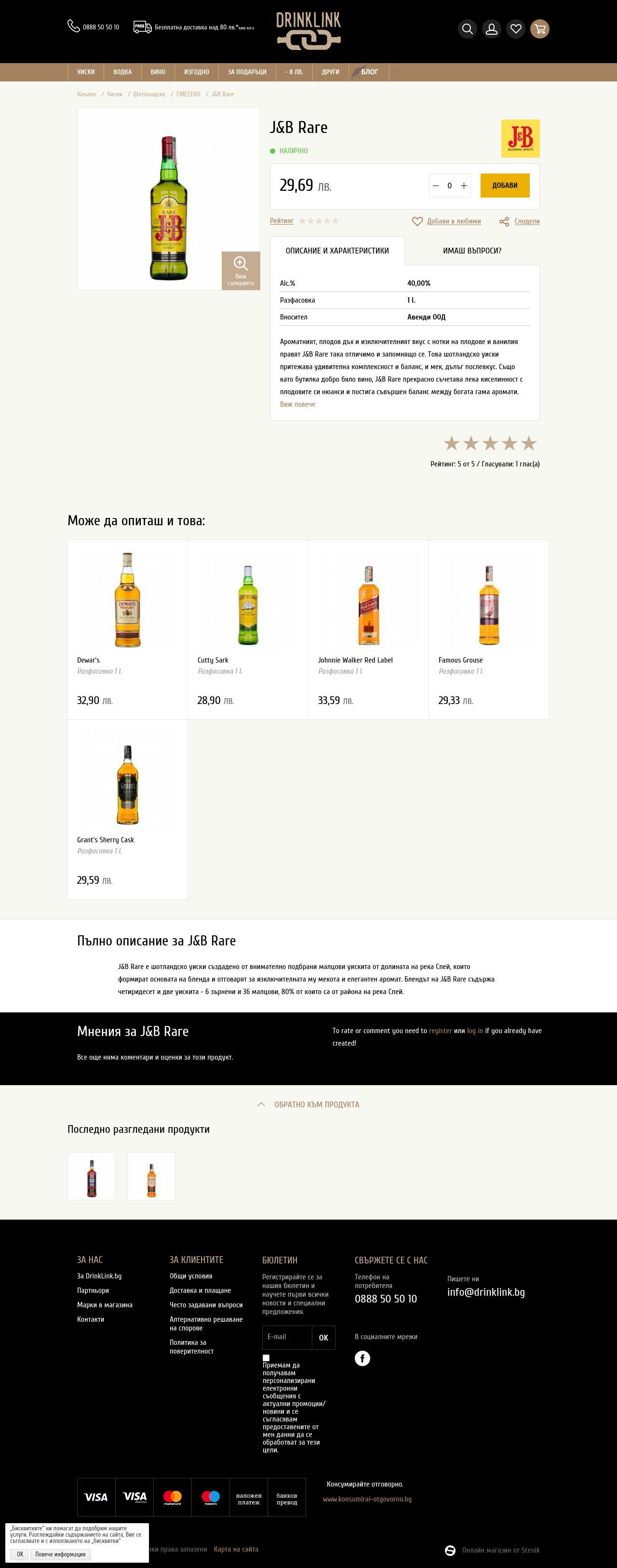This screenshot has width=617, height=1568.
Task: Open the product image gallery
Action: pyautogui.click(x=241, y=270)
